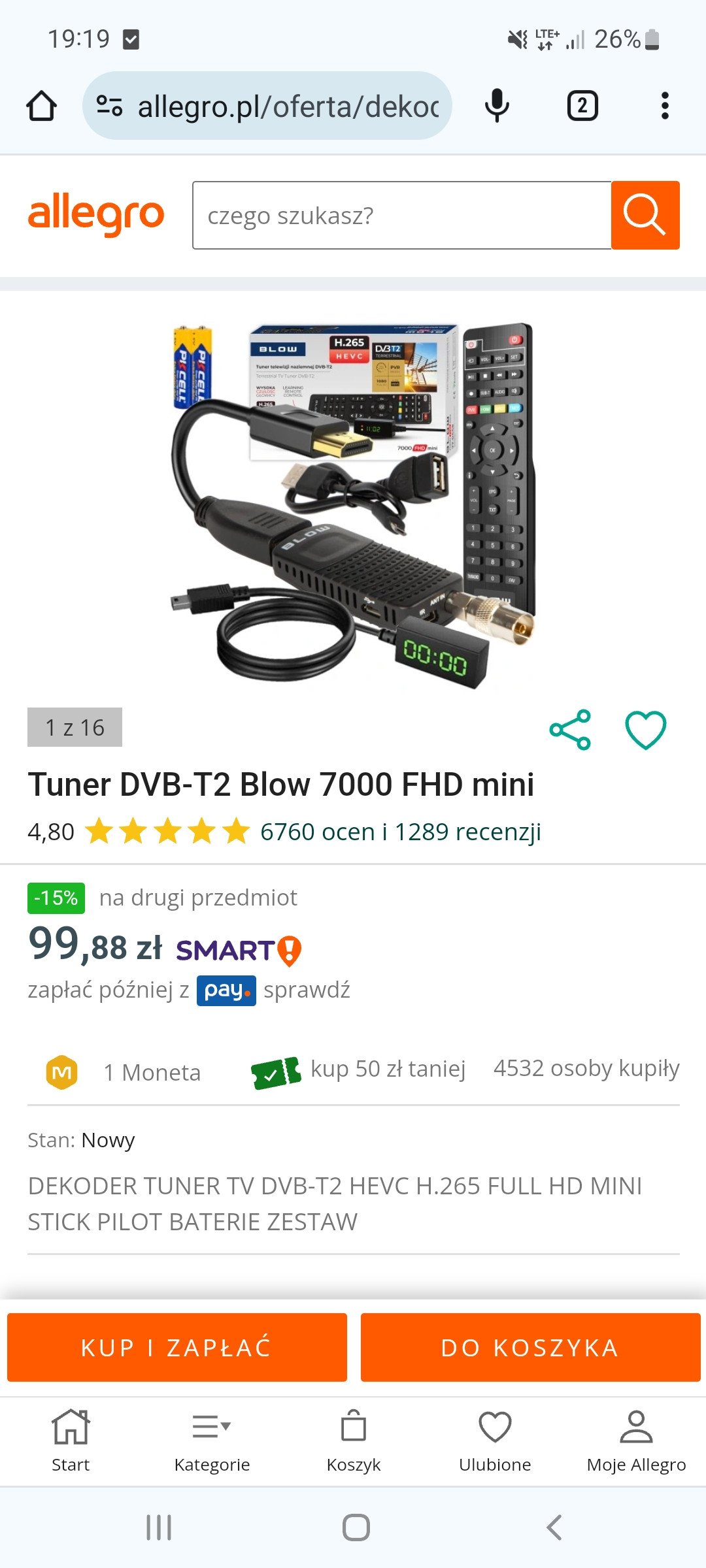The image size is (706, 1568).
Task: Open the browser tab switcher
Action: click(582, 106)
